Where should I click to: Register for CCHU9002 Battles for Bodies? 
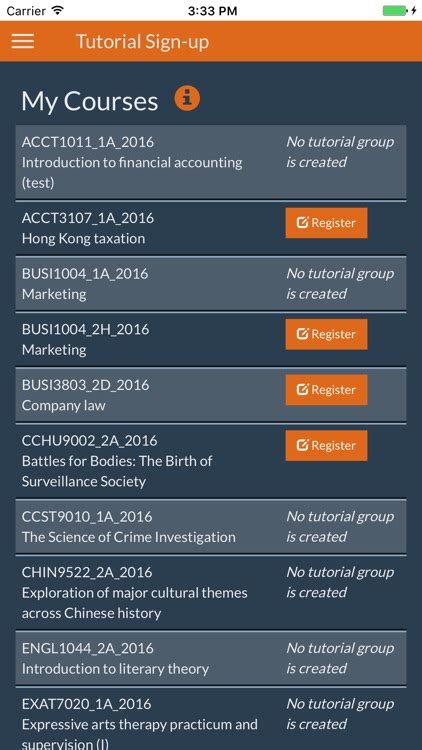(x=326, y=445)
